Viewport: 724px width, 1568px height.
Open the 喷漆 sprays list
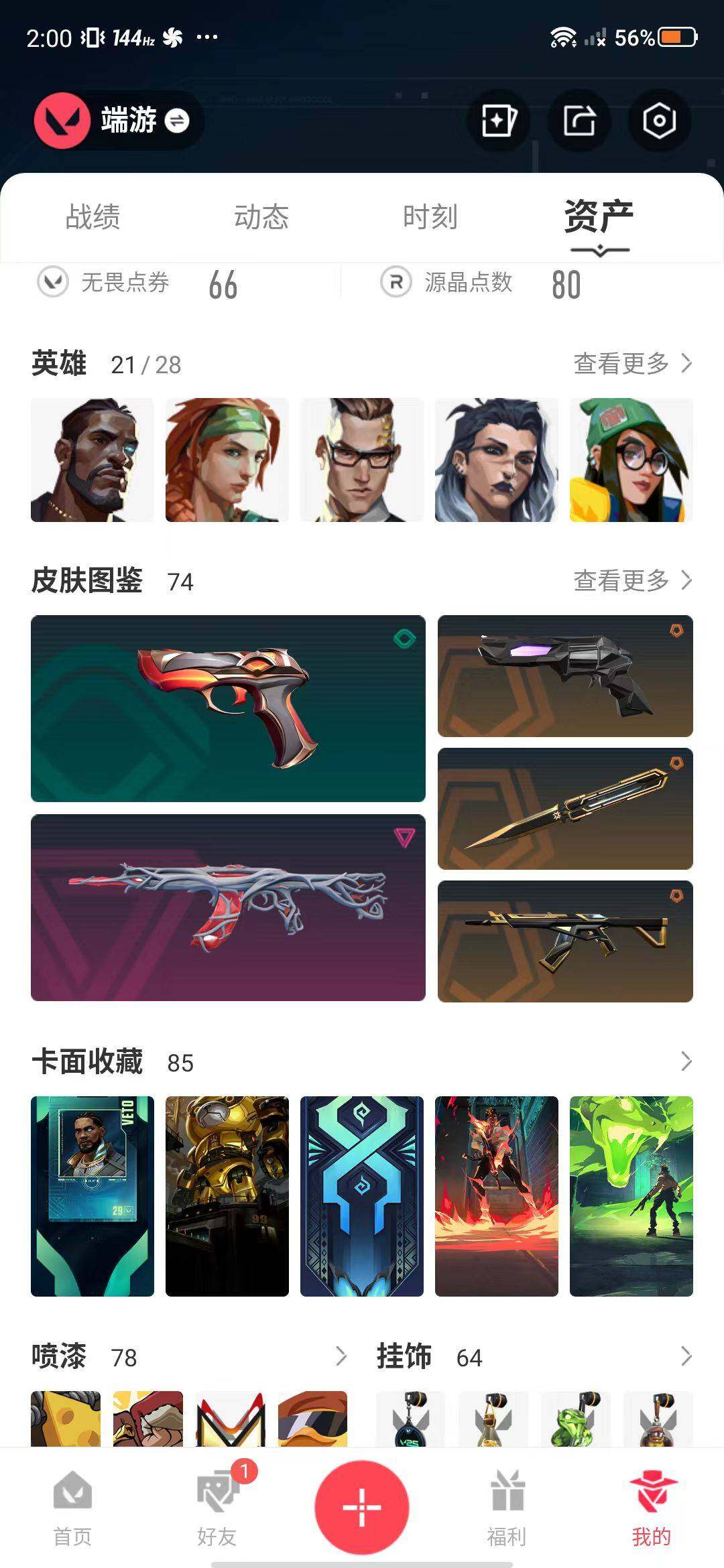[x=341, y=1356]
